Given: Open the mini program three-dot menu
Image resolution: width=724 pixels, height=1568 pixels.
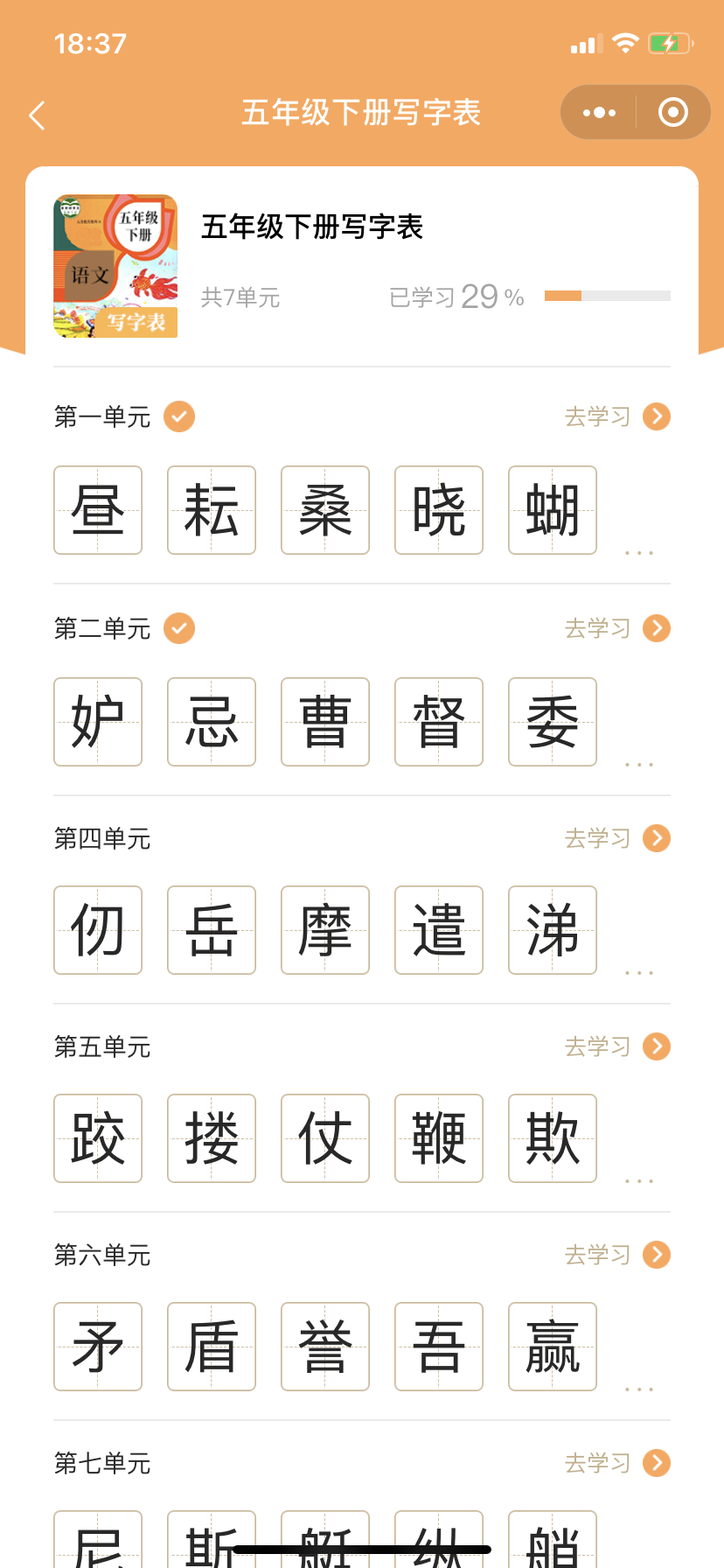Looking at the screenshot, I should tap(599, 112).
